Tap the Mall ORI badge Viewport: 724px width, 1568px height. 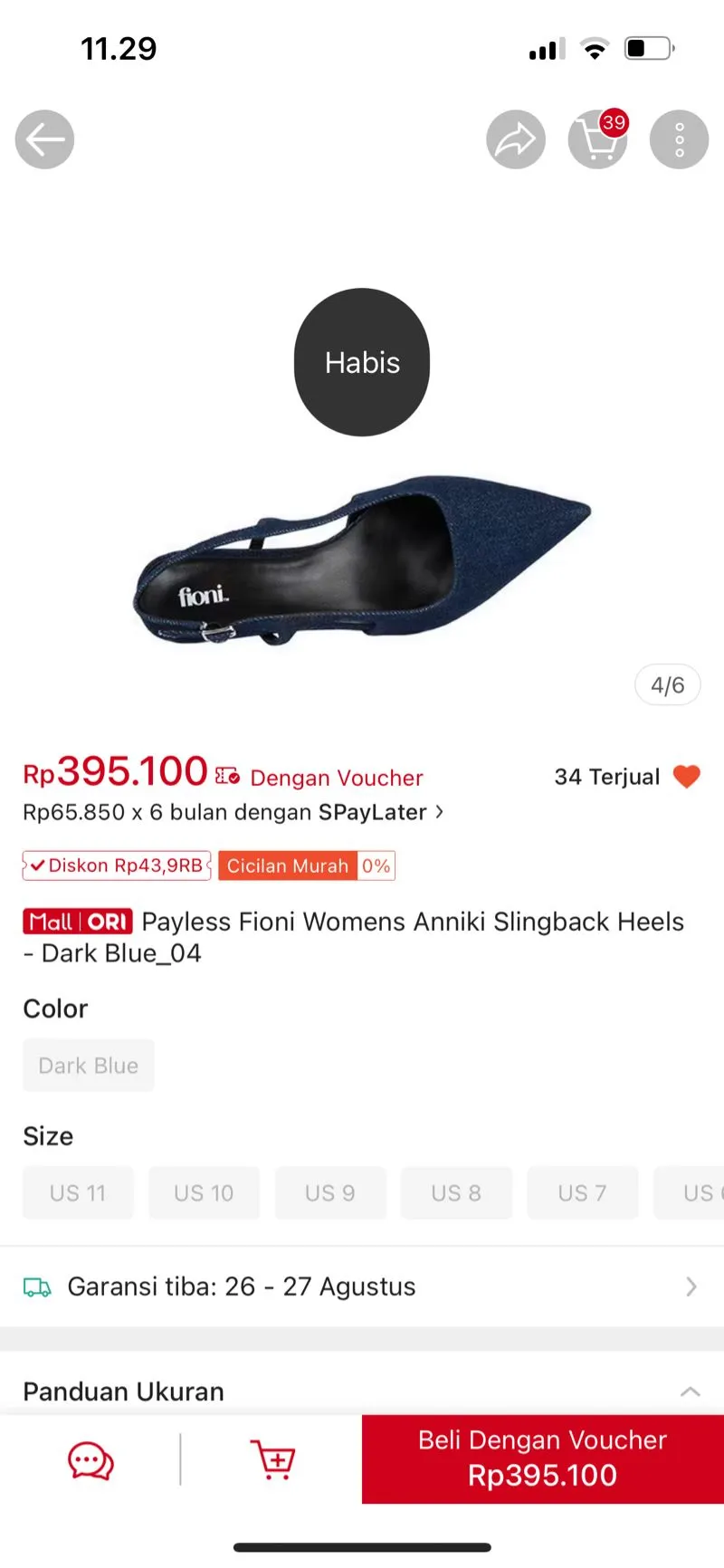coord(77,921)
